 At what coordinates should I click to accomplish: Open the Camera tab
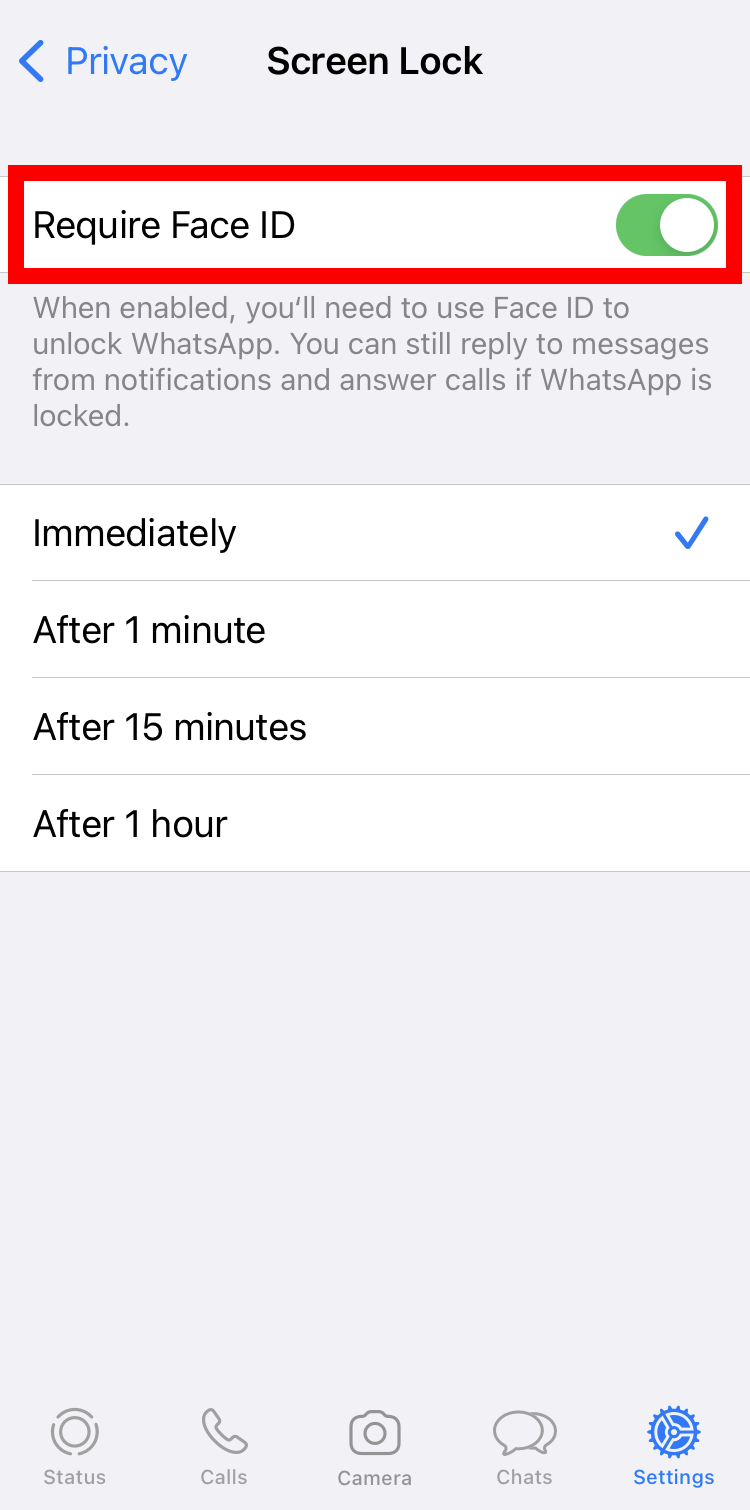click(x=375, y=1446)
